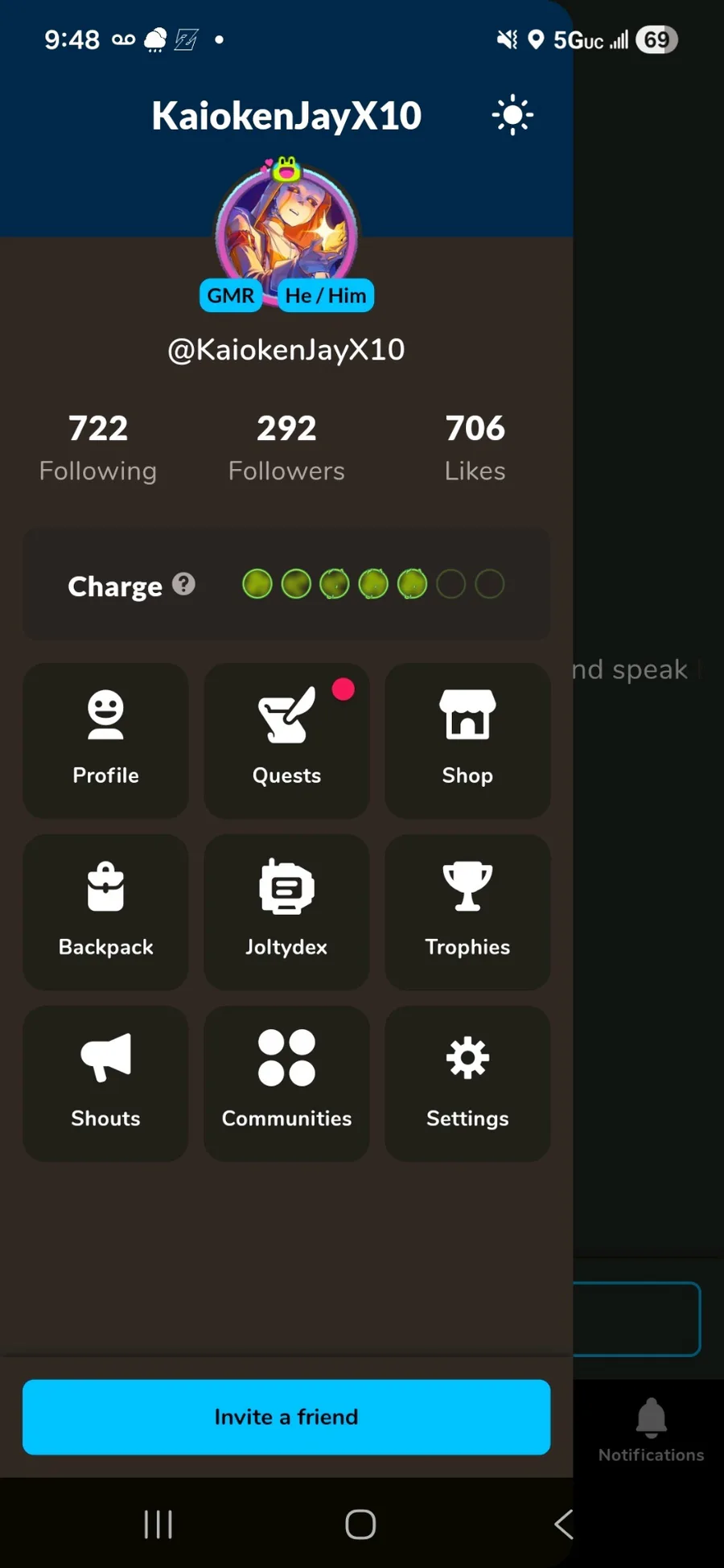Open Quests
This screenshot has width=724, height=1568.
point(286,740)
